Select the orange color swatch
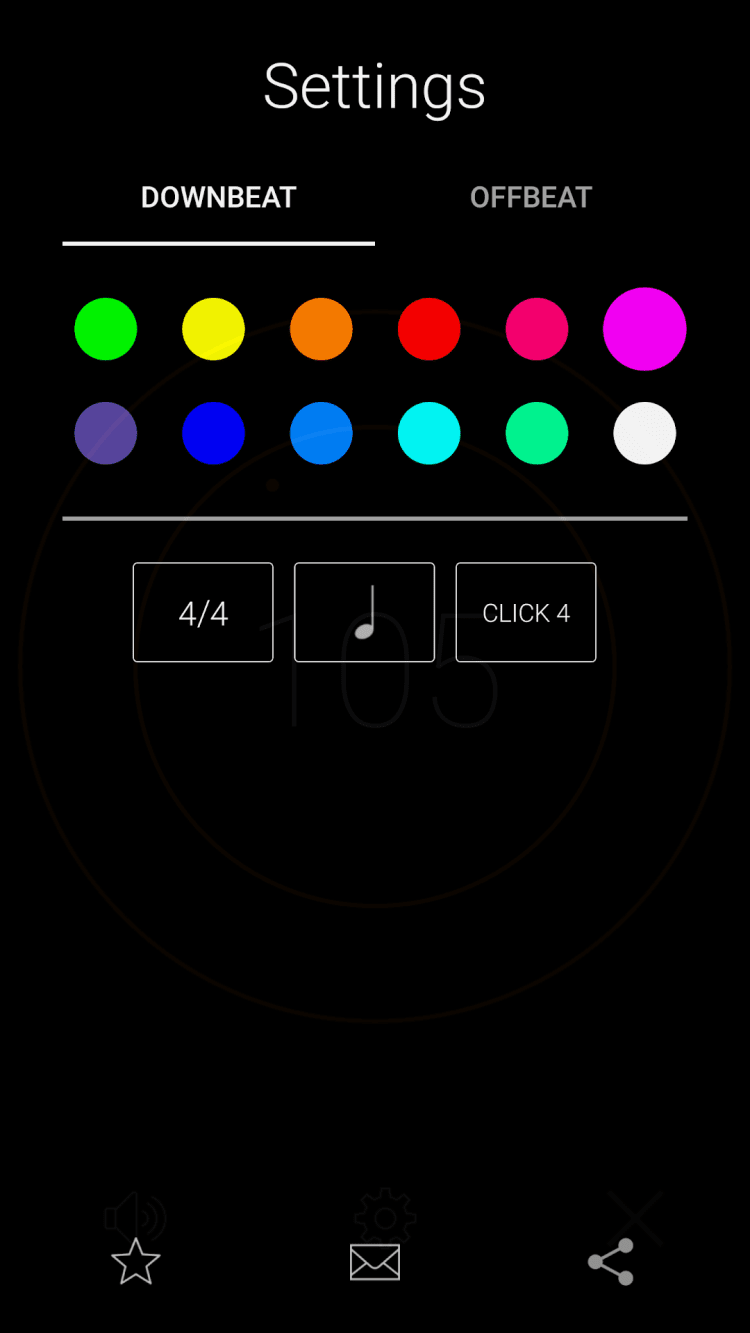Screen dimensions: 750x1333 pyautogui.click(x=321, y=329)
